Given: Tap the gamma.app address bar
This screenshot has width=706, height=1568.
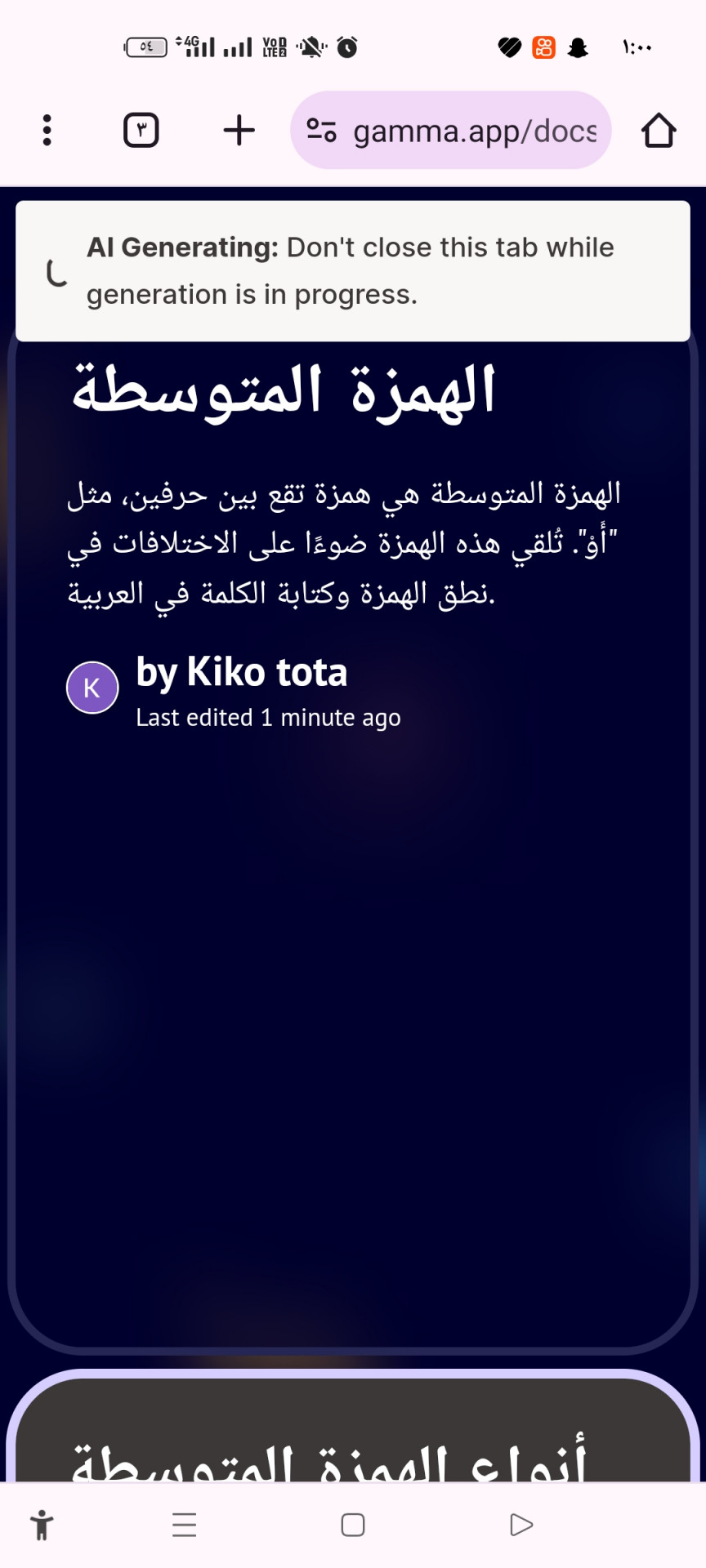Looking at the screenshot, I should tap(474, 131).
